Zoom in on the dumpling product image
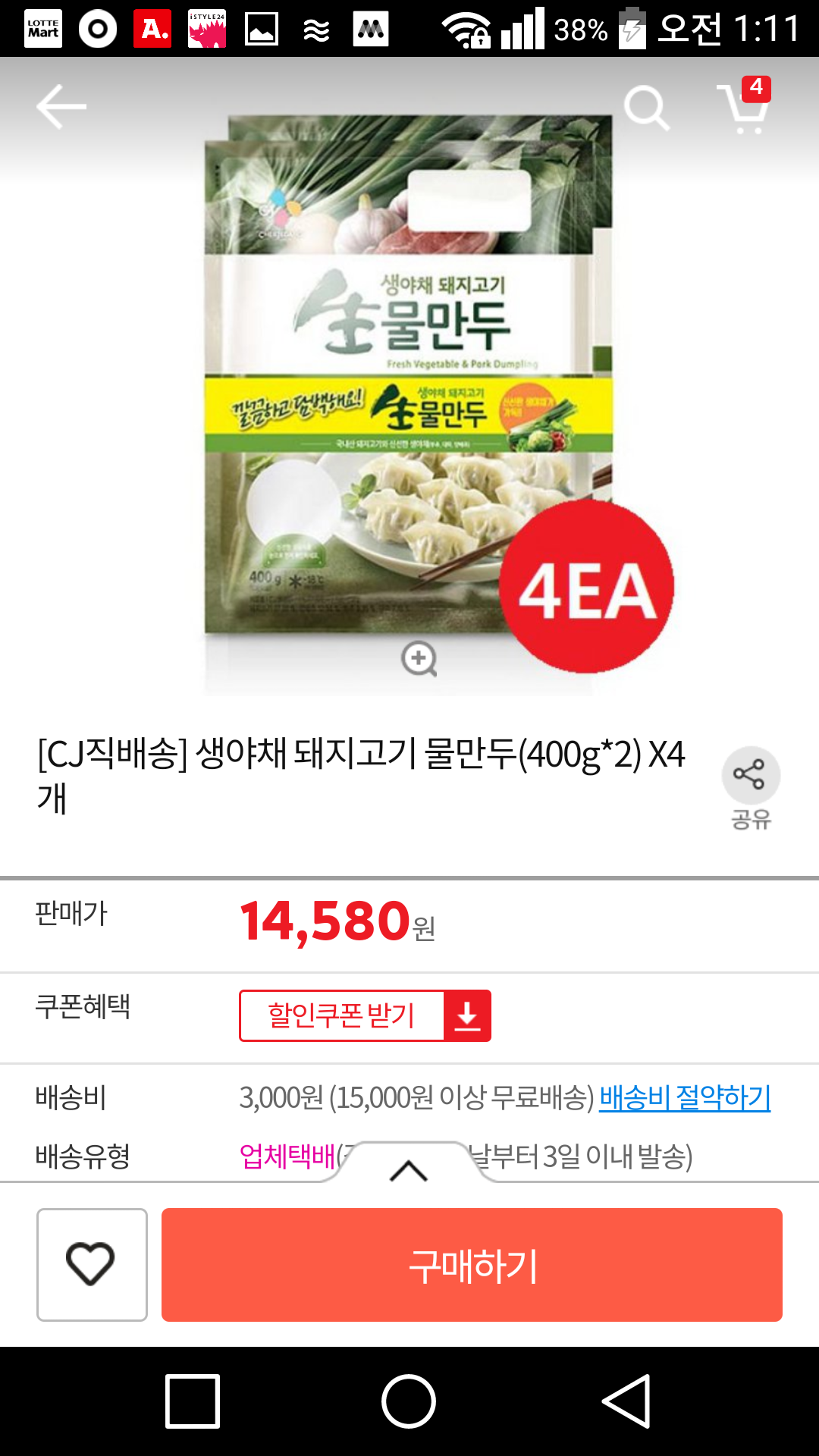The height and width of the screenshot is (1456, 819). click(x=419, y=658)
